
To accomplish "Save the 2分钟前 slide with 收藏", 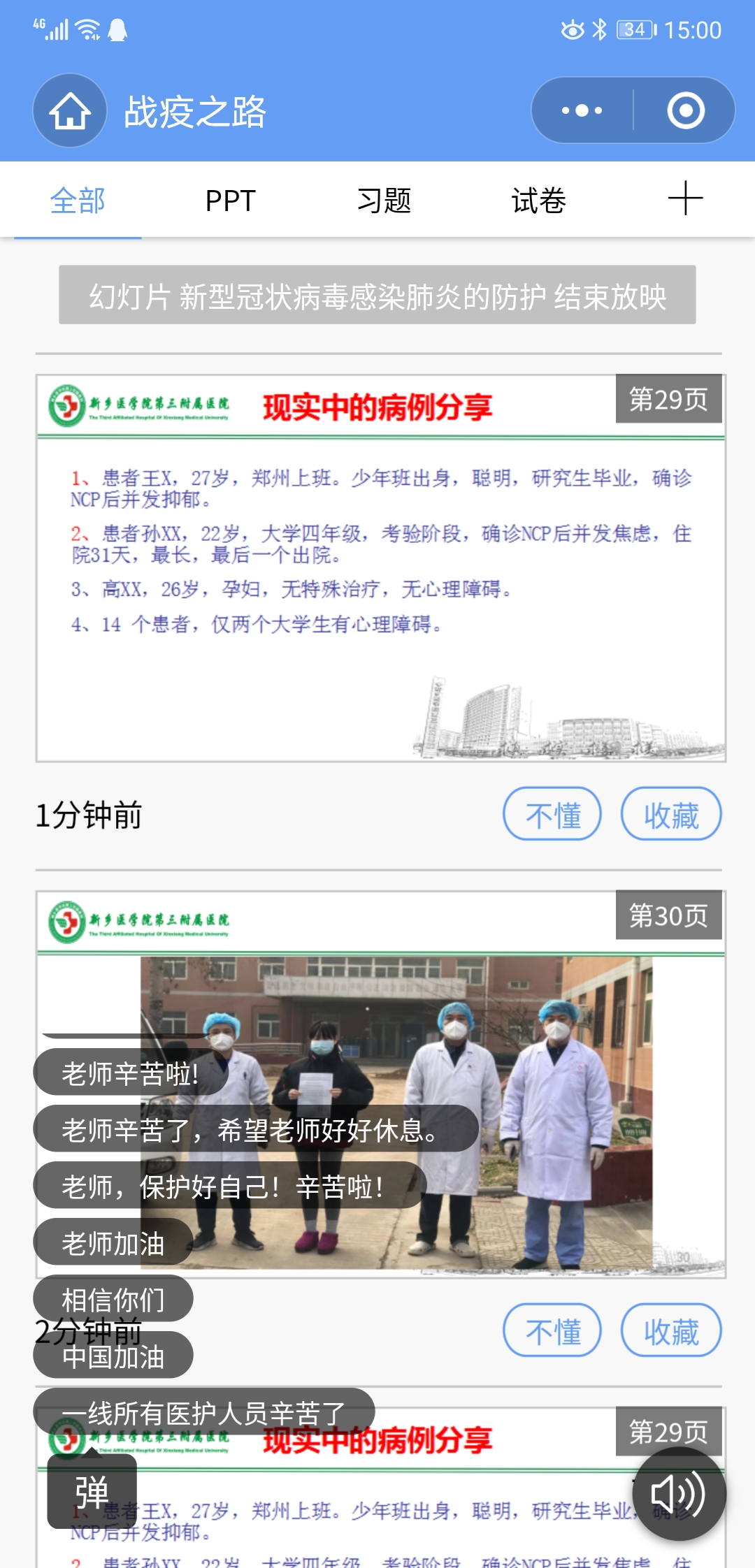I will click(671, 1331).
